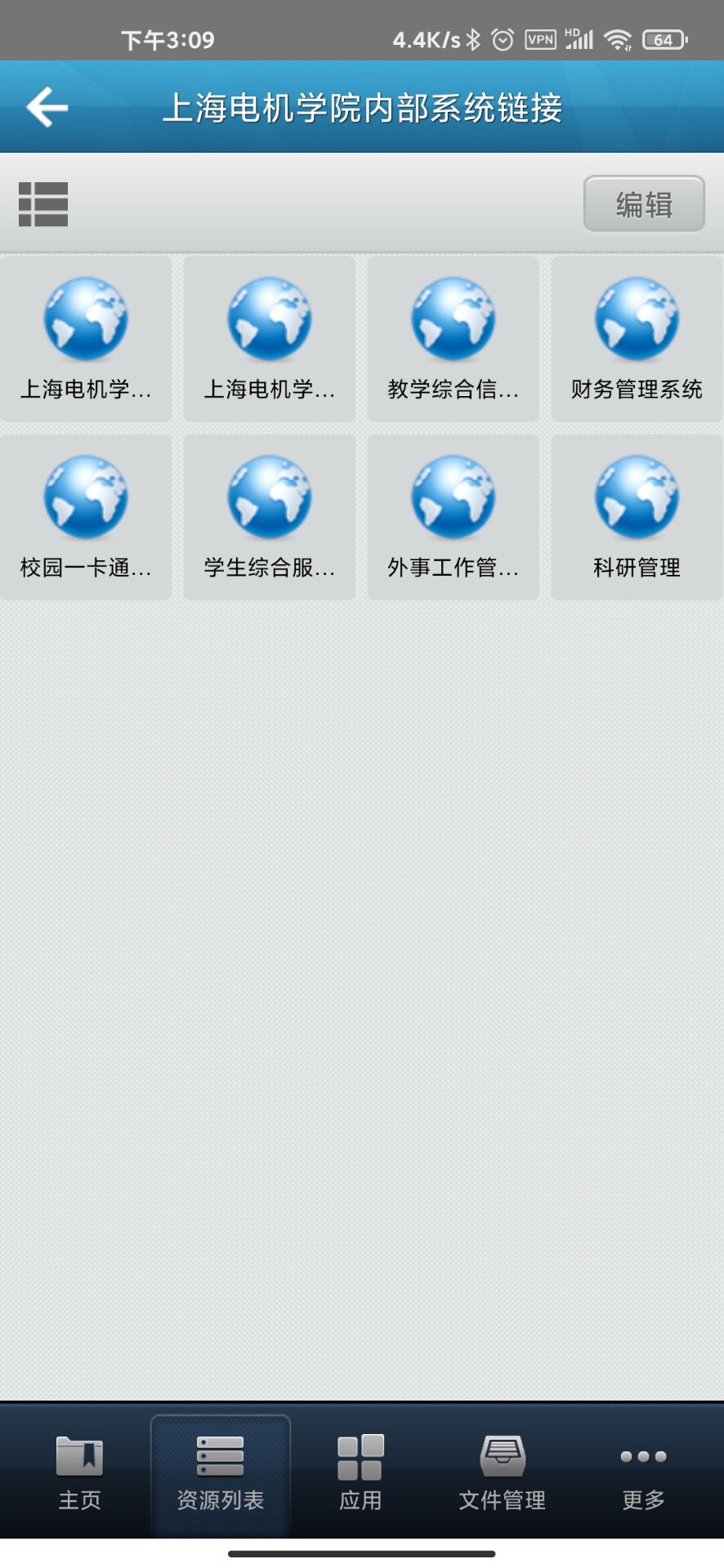Open the 财务管理系统 globe icon
724x1568 pixels.
(637, 320)
